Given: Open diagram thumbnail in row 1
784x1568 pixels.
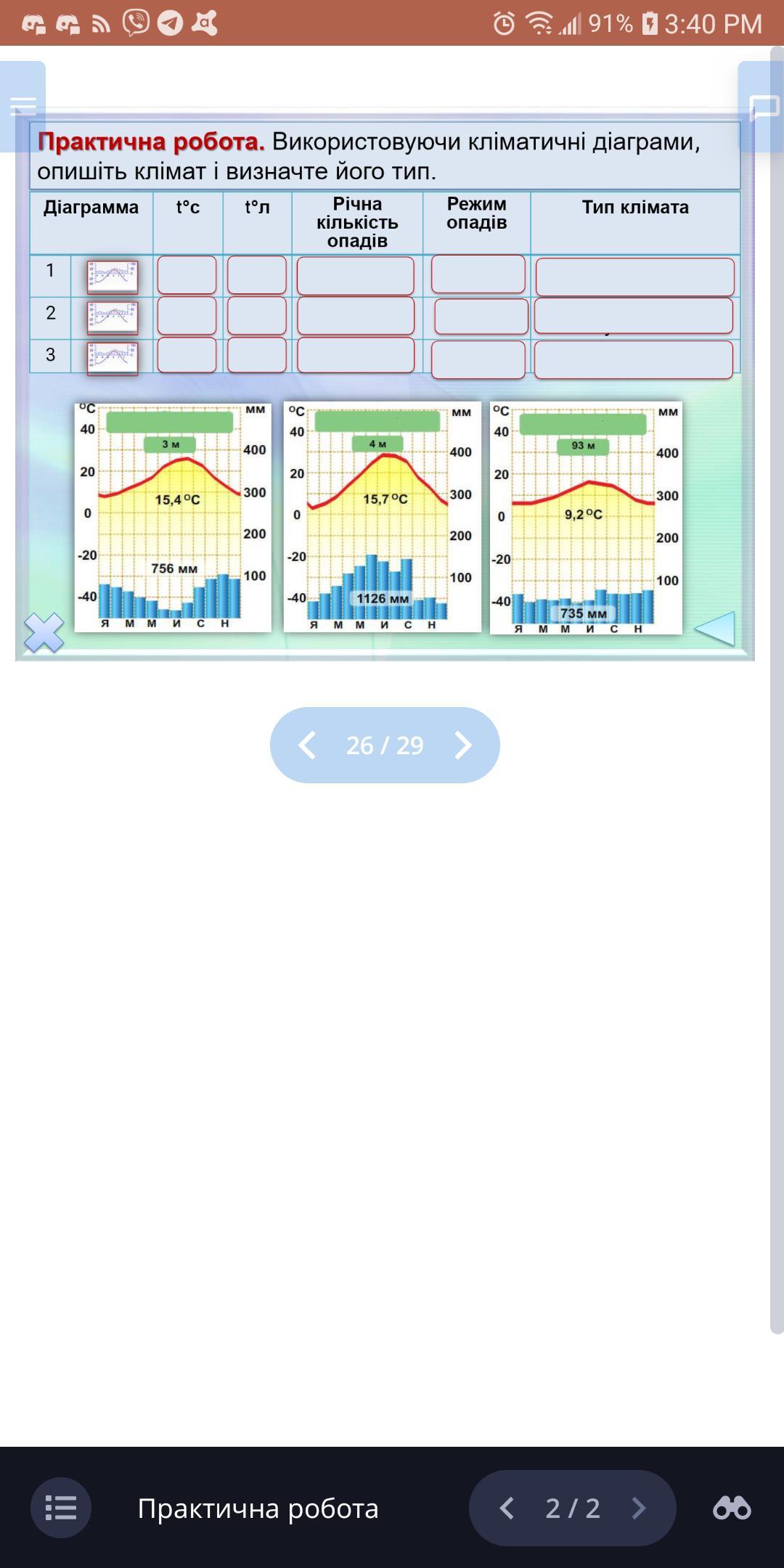Looking at the screenshot, I should point(112,277).
